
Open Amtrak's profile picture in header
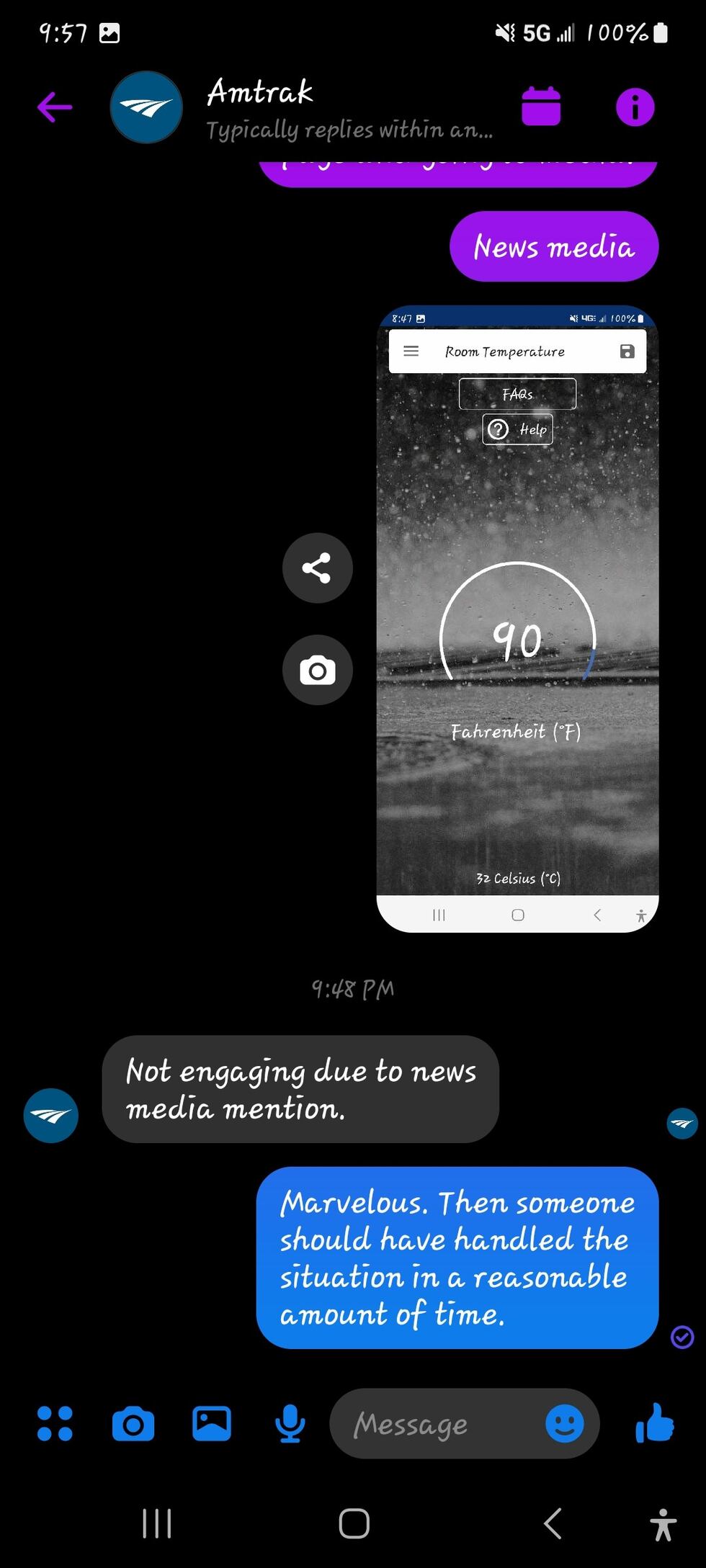(x=146, y=107)
